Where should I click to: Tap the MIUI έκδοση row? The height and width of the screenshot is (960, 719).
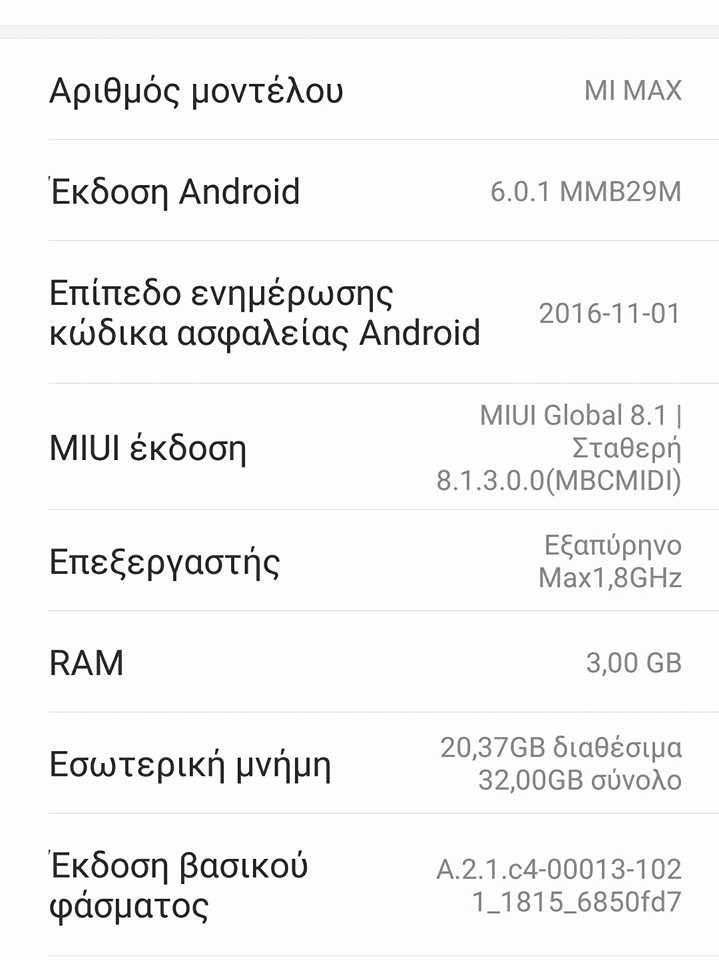pyautogui.click(x=360, y=448)
